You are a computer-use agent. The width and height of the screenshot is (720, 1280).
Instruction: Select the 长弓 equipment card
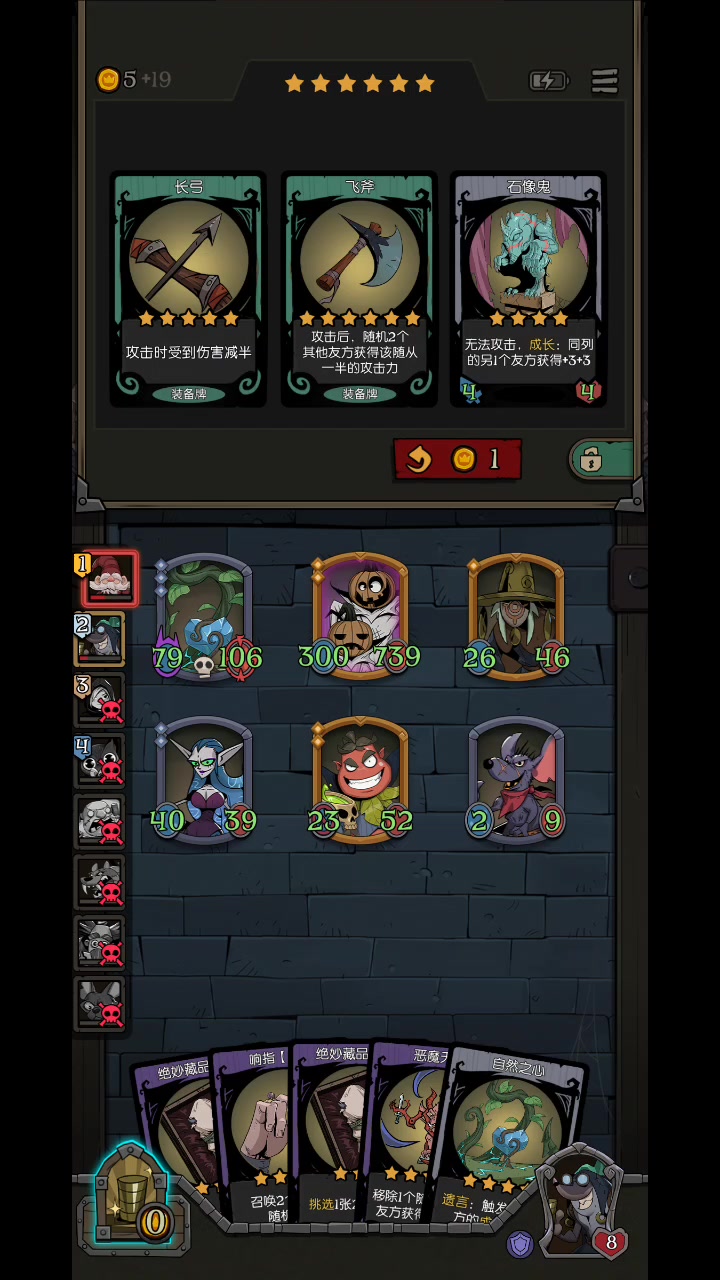[188, 289]
